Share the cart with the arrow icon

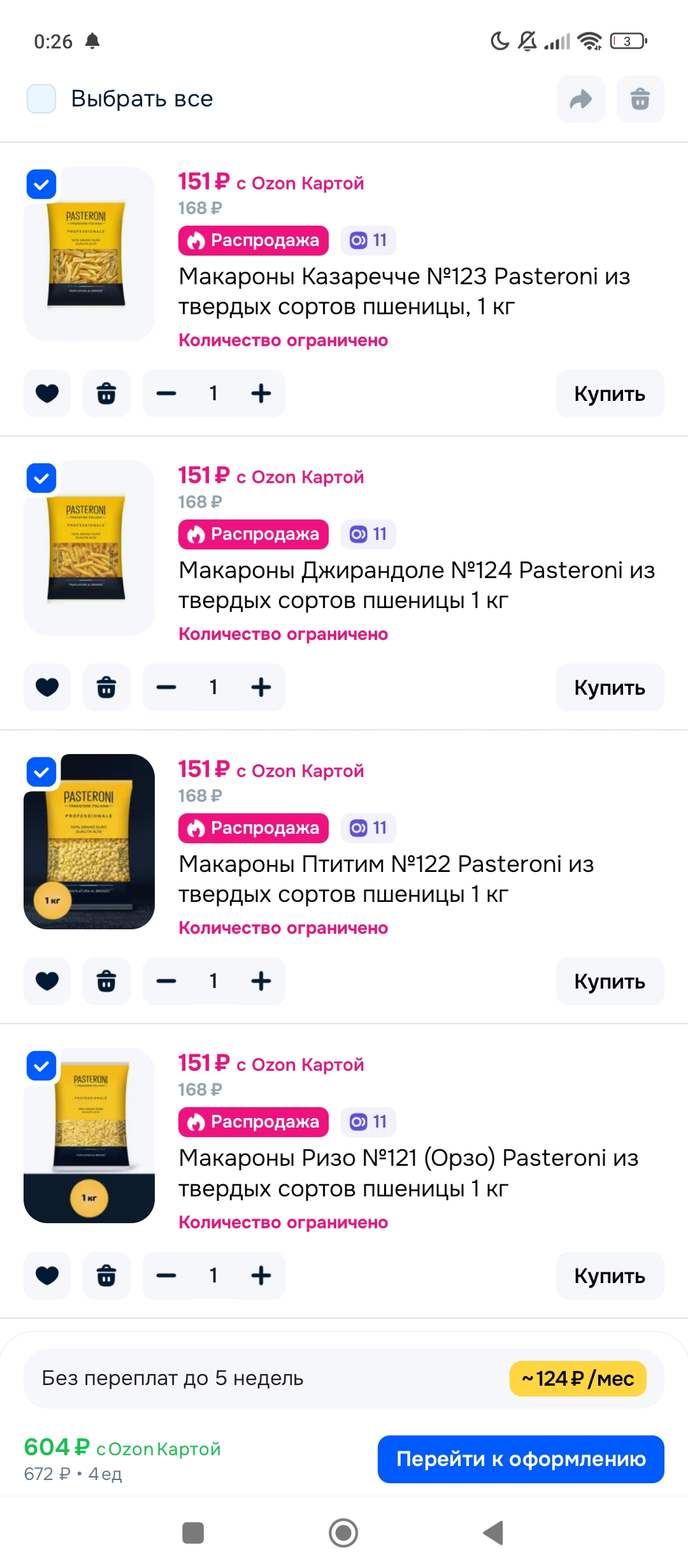581,99
